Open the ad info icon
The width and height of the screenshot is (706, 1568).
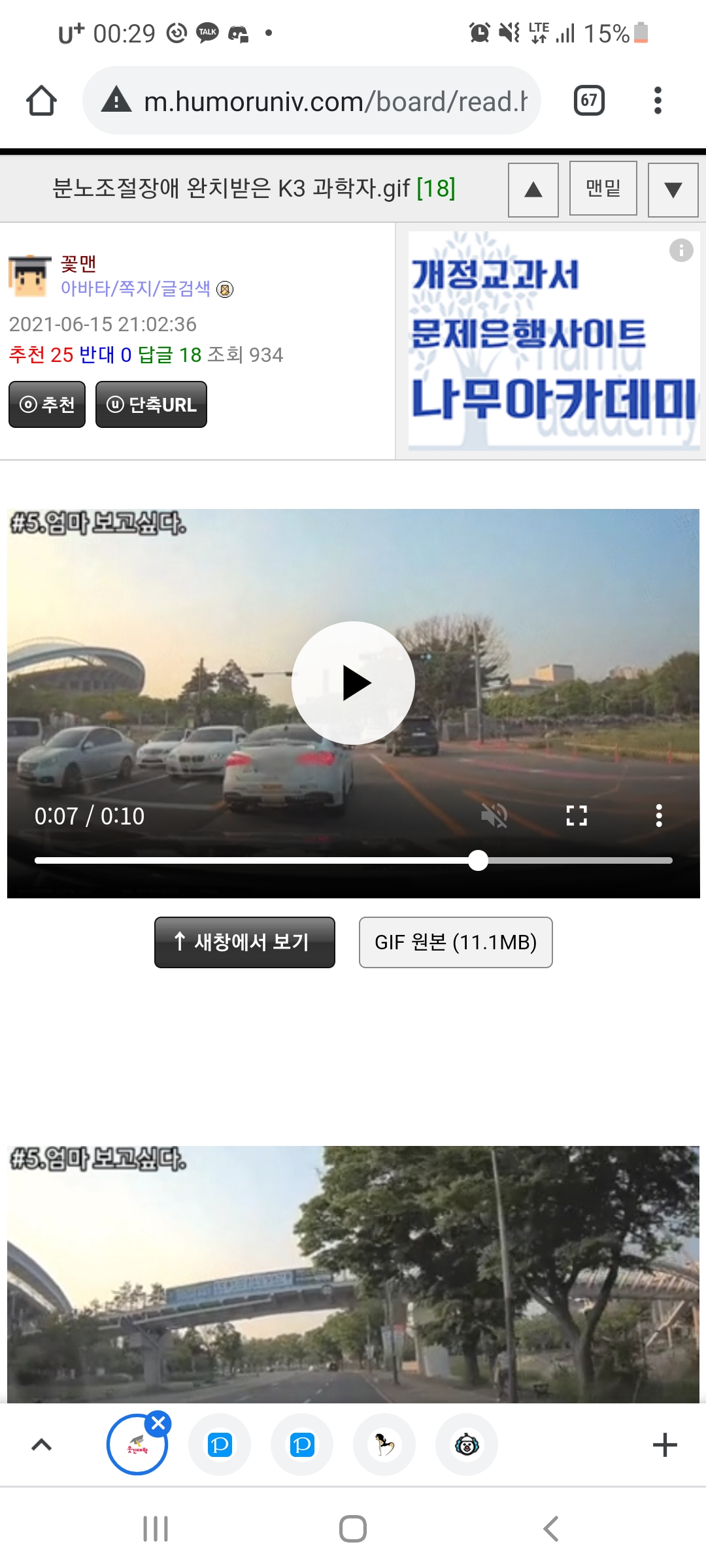[x=681, y=250]
